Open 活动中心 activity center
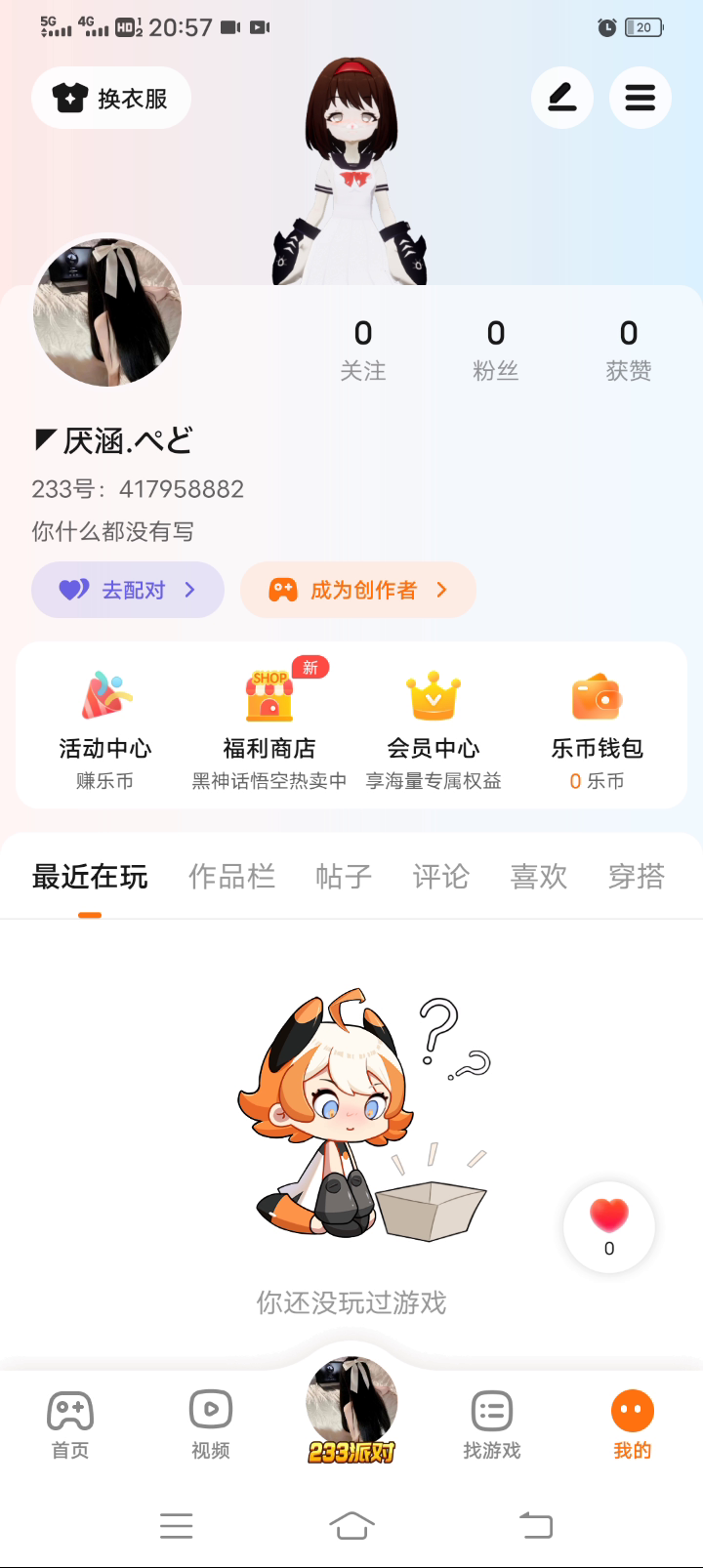703x1568 pixels. [105, 727]
